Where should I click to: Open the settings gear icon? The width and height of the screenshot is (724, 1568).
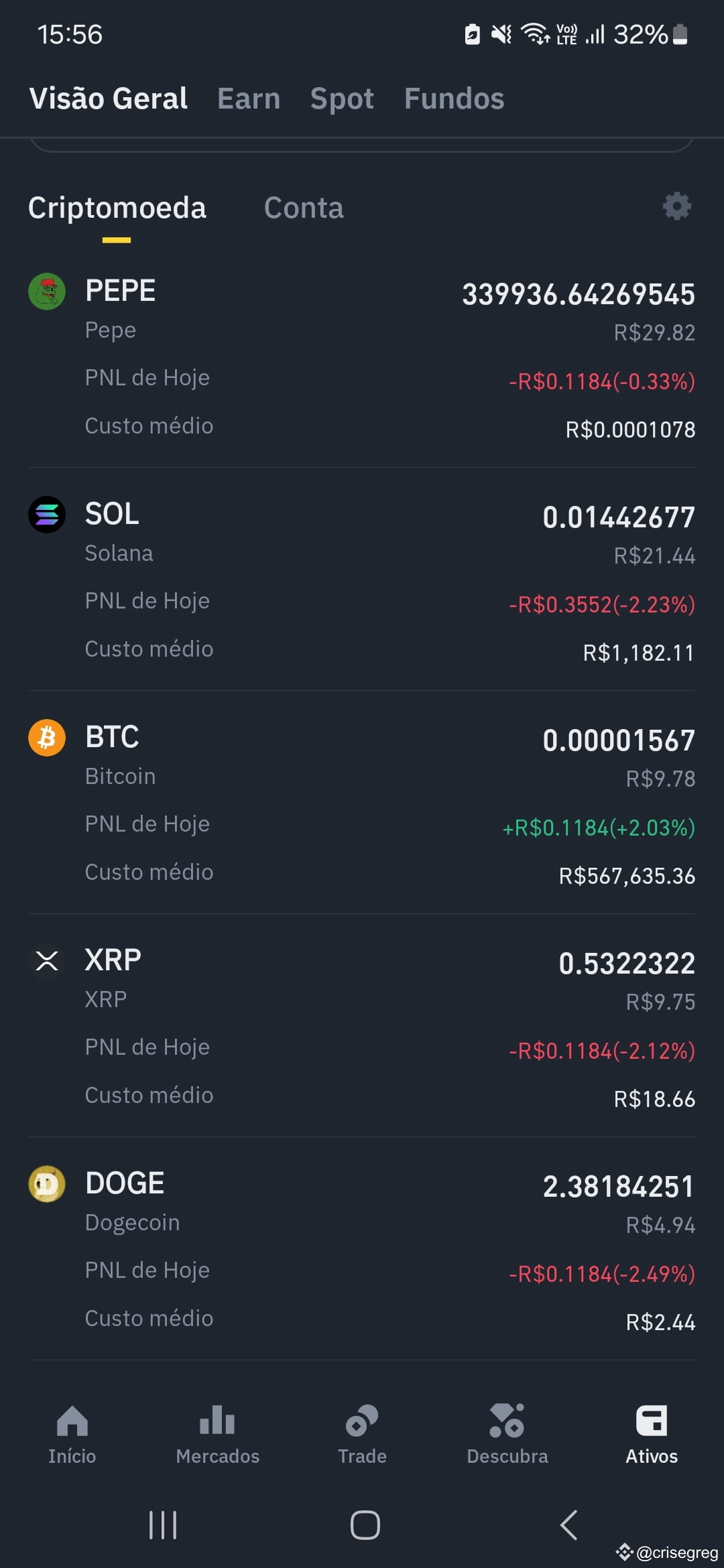point(676,206)
